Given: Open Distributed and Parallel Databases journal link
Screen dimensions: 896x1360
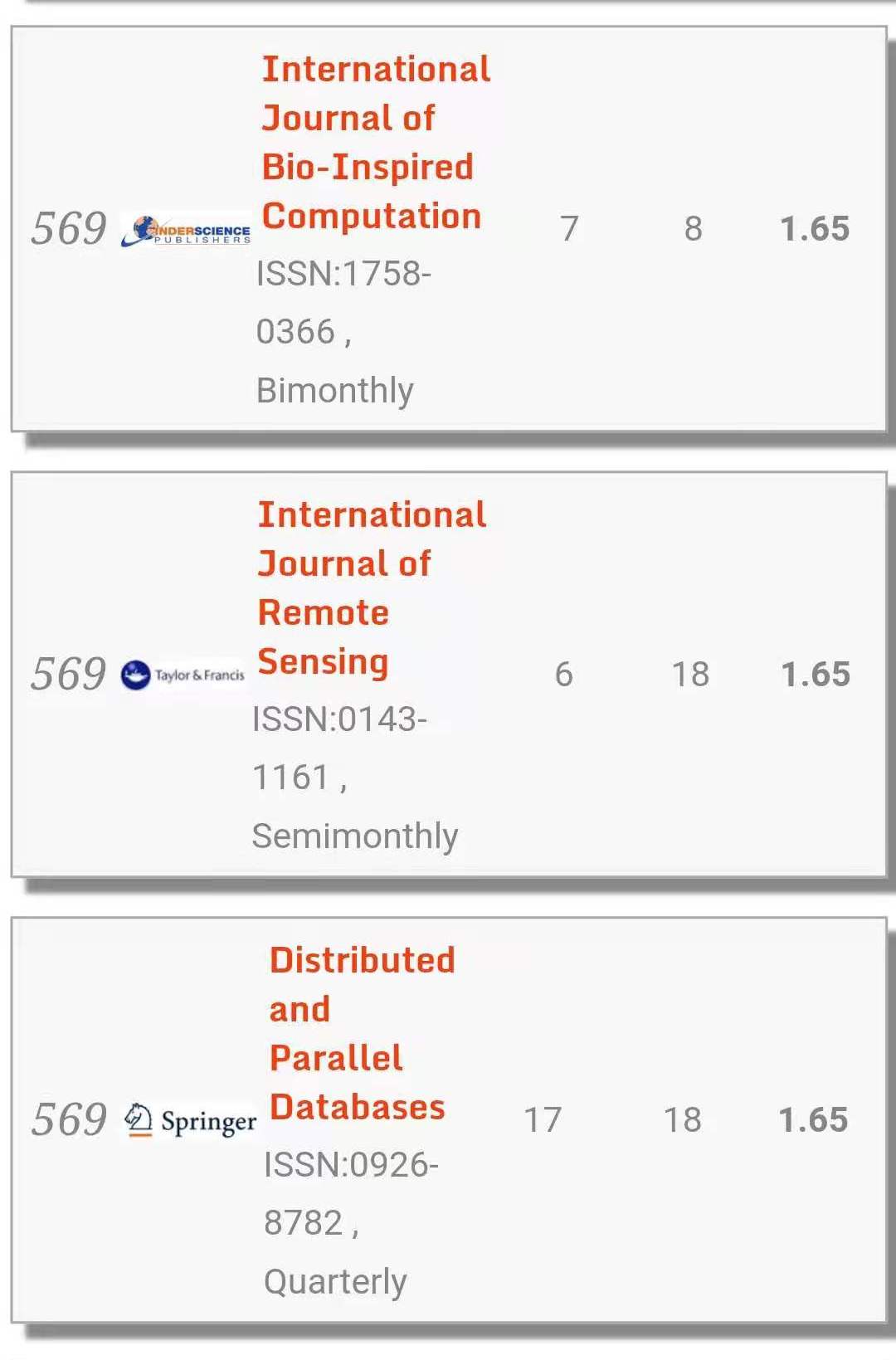Looking at the screenshot, I should pos(363,1034).
